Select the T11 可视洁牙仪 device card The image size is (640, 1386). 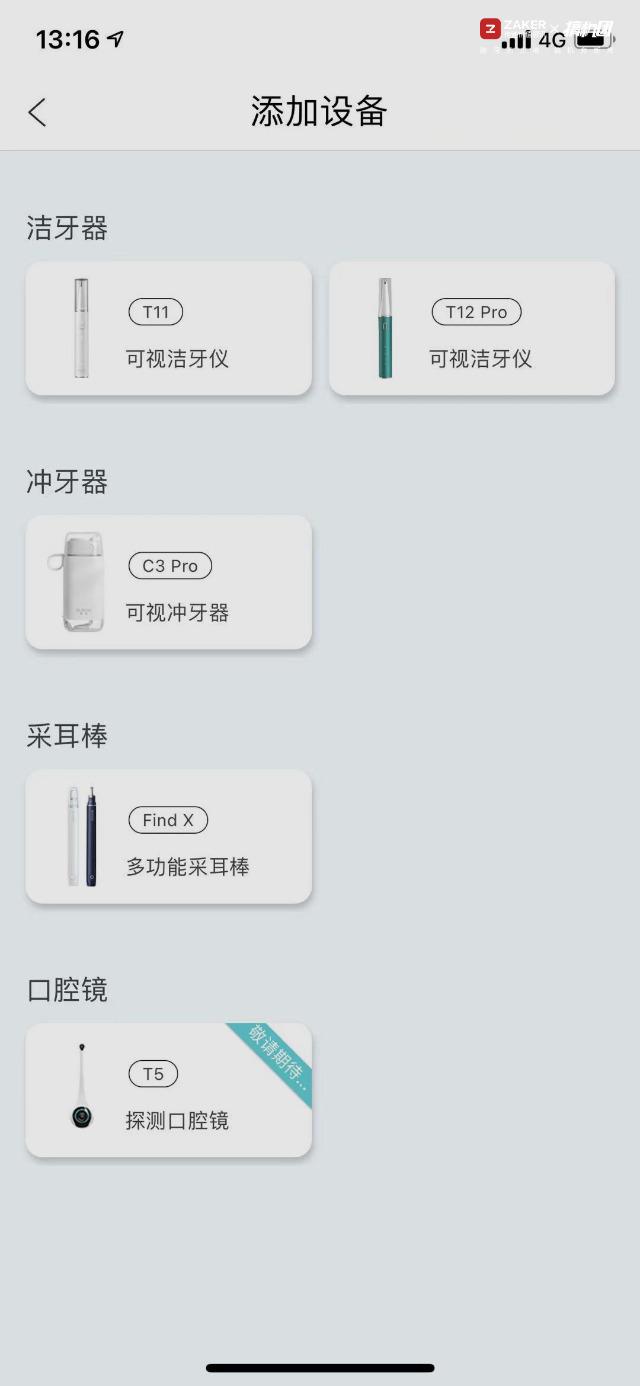(168, 329)
